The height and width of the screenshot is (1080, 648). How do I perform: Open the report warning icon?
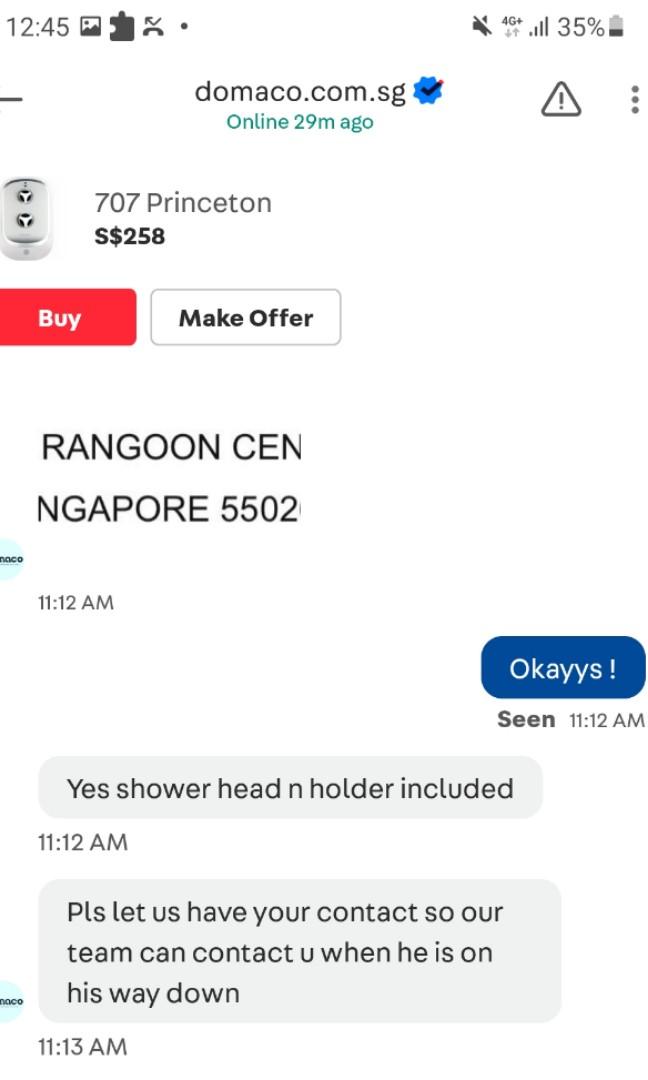point(561,99)
